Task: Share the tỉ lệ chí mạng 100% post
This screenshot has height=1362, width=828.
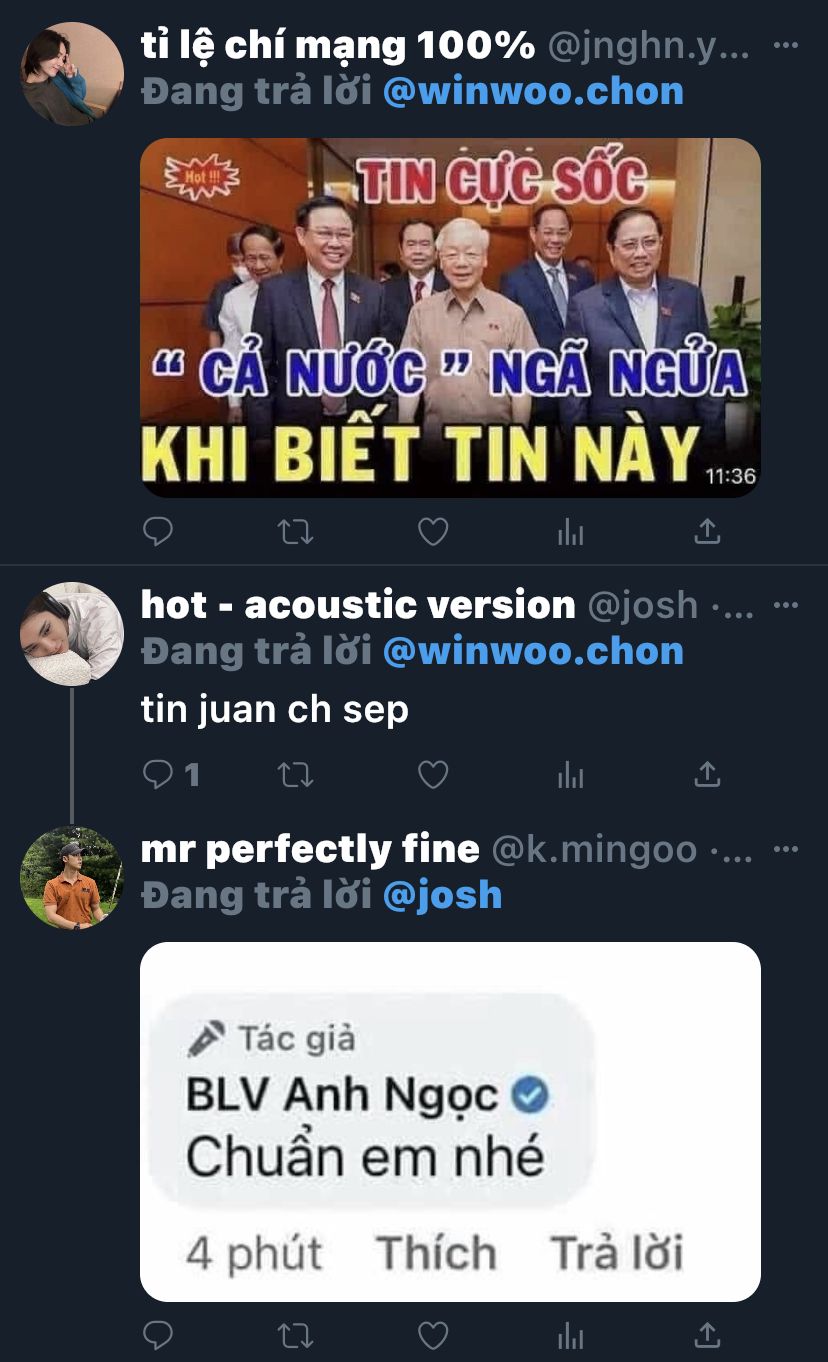Action: click(707, 532)
